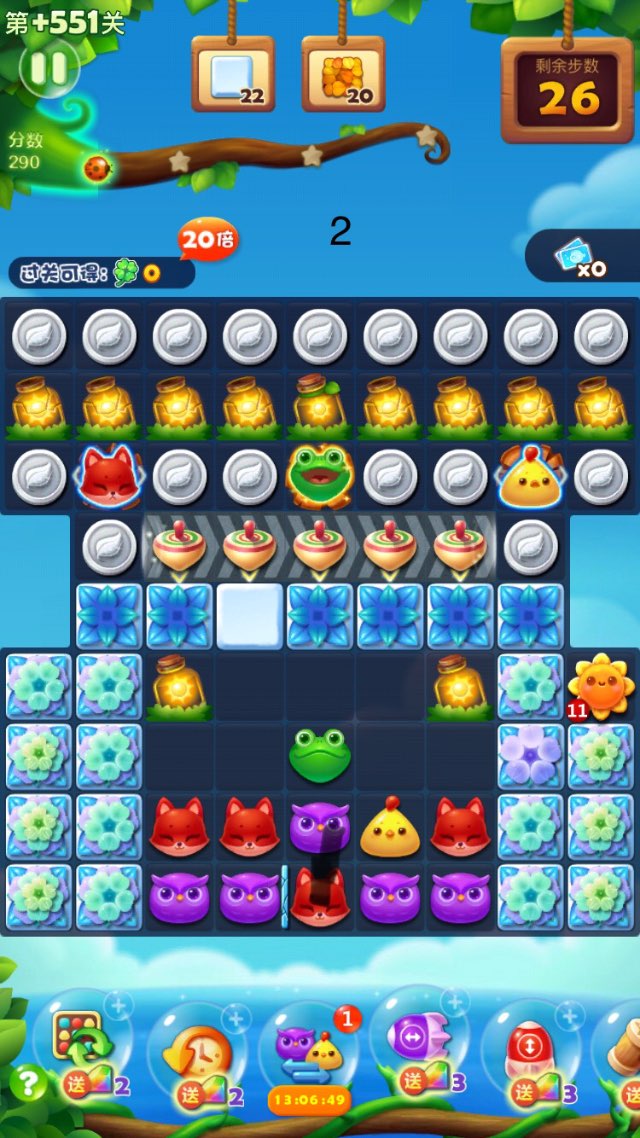
Task: Tap the framed red fox in the coin row
Action: [x=110, y=476]
